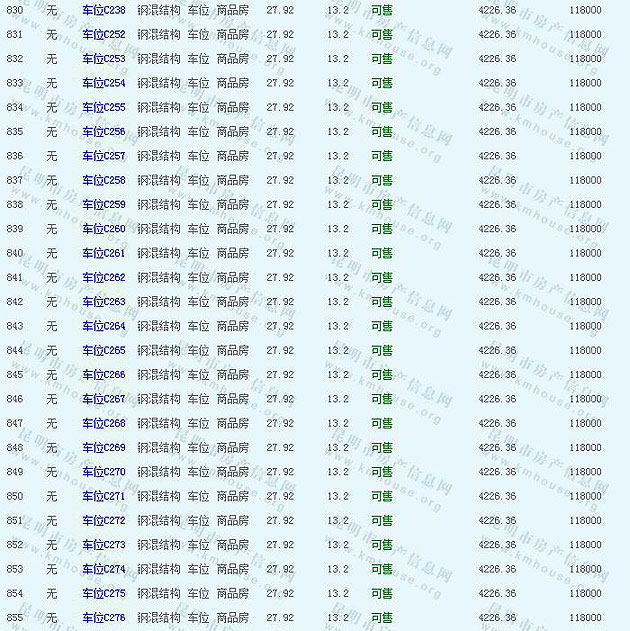Image resolution: width=630 pixels, height=631 pixels.
Task: Open the 车位C238 link
Action: point(104,10)
